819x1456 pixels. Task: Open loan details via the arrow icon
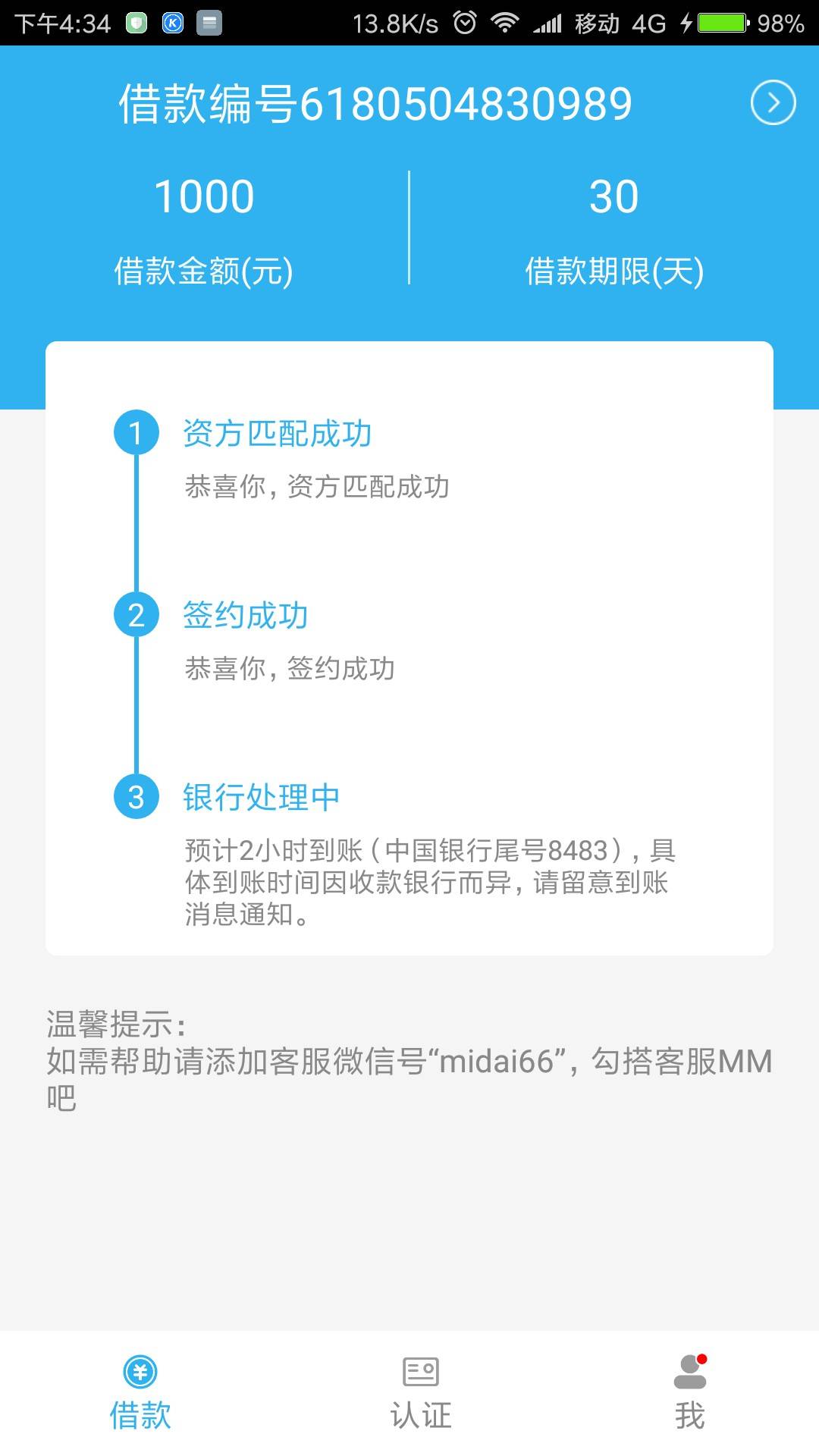click(773, 103)
